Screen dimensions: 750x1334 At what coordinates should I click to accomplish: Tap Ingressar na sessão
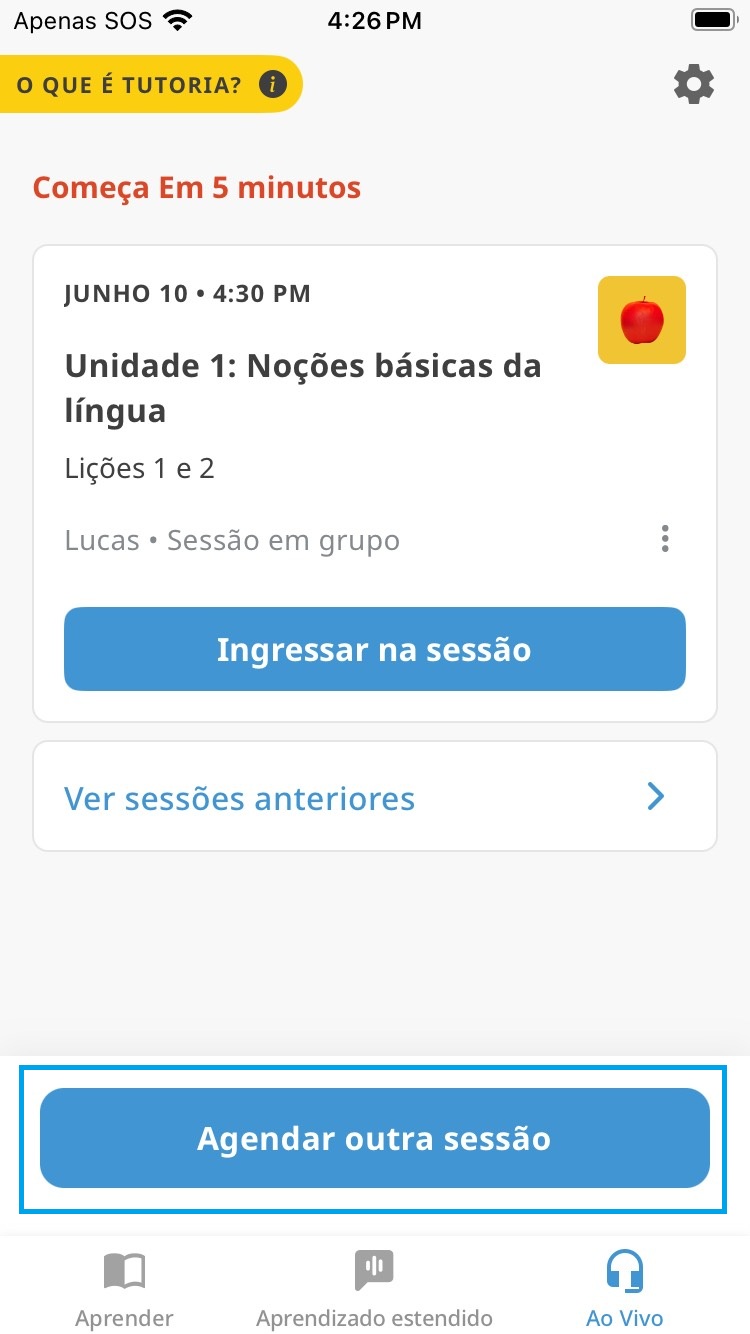click(x=374, y=649)
